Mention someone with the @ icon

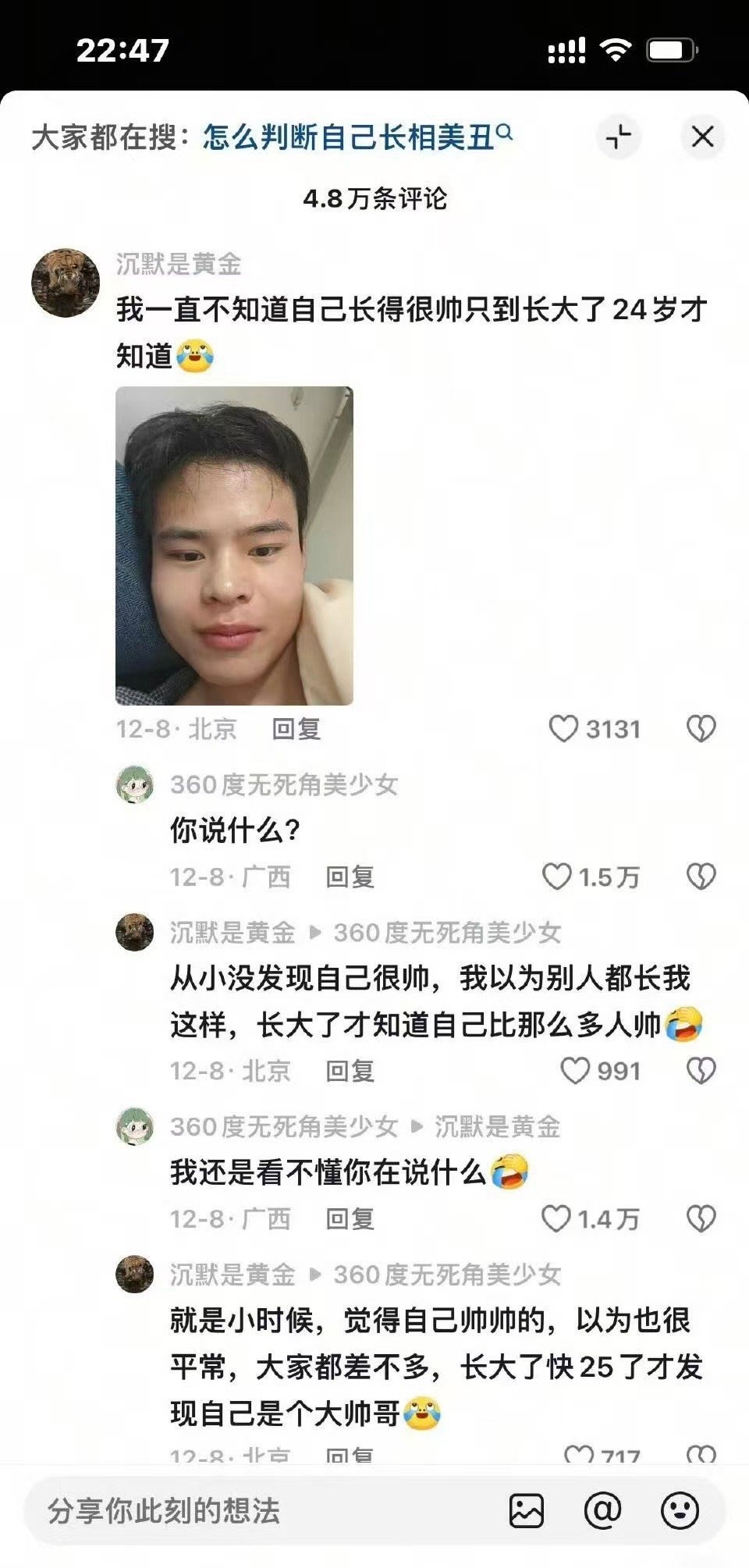point(602,1511)
